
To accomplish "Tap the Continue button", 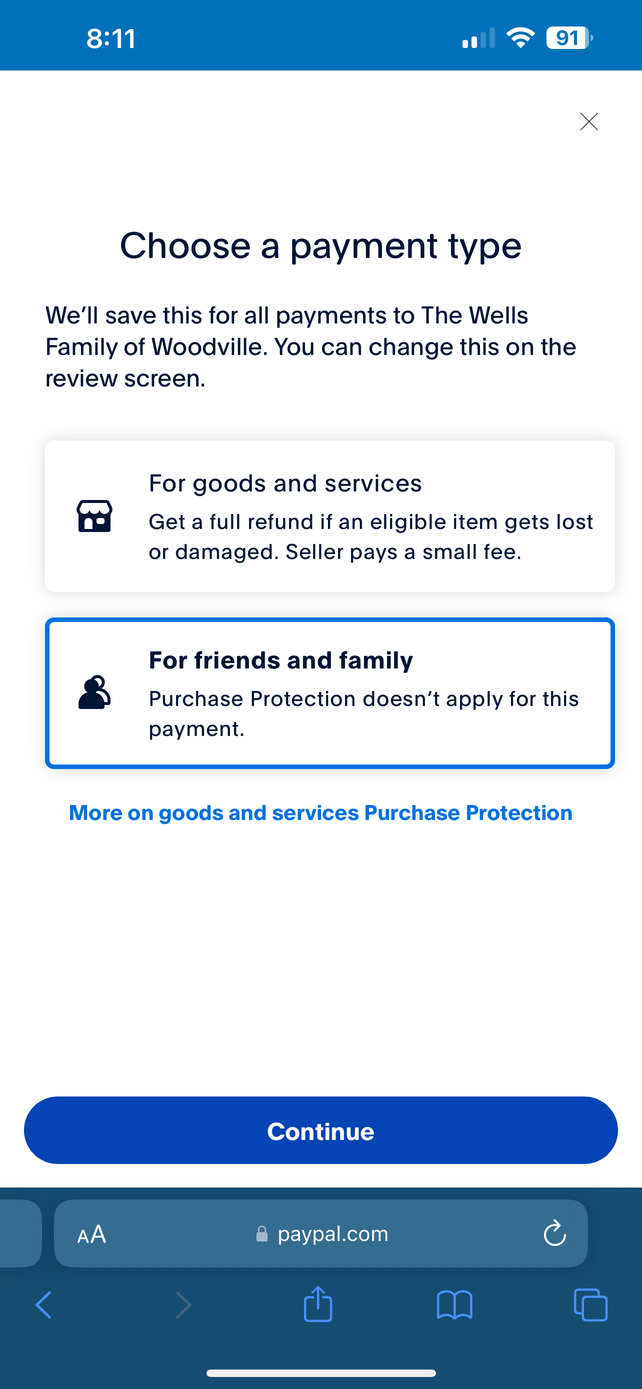I will click(x=320, y=1131).
